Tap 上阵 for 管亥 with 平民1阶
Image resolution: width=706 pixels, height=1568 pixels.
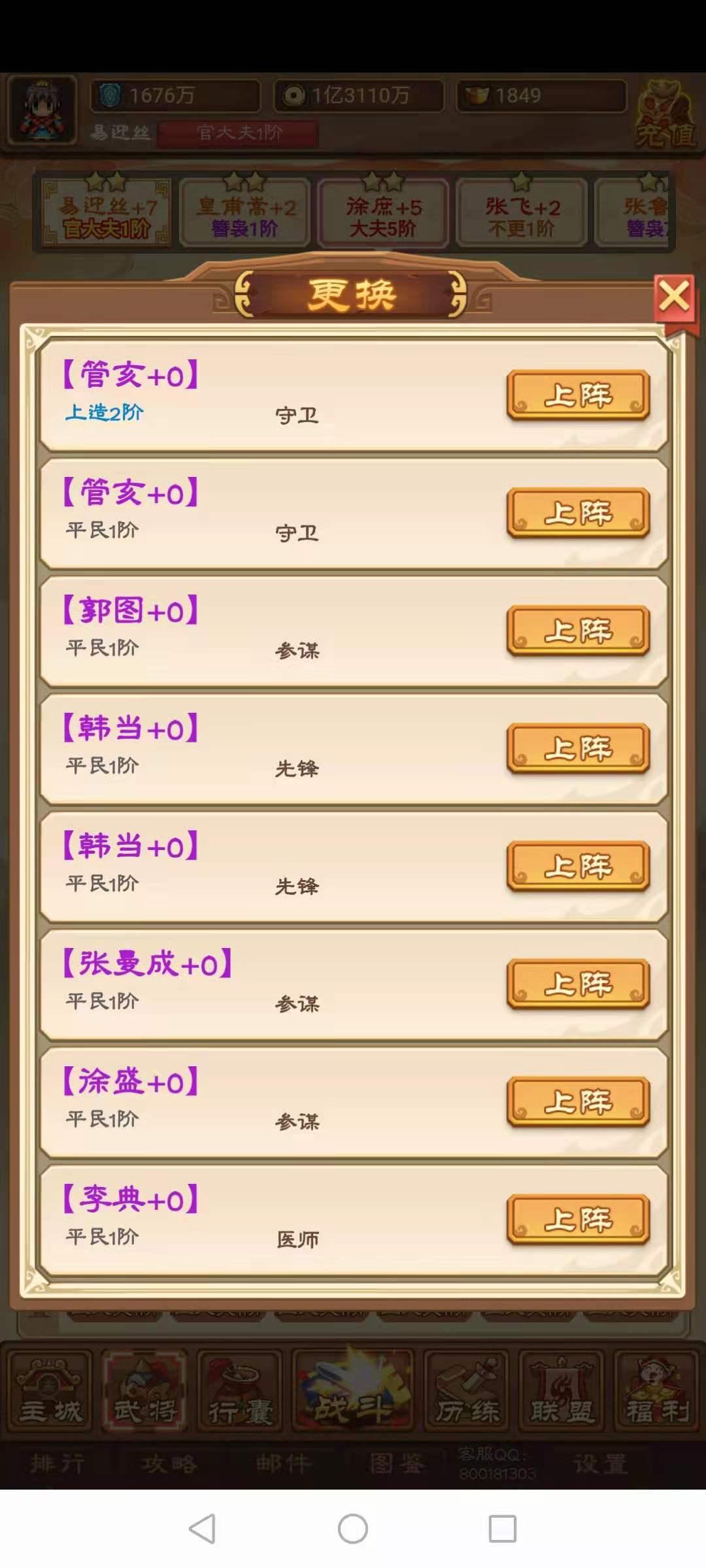[578, 513]
